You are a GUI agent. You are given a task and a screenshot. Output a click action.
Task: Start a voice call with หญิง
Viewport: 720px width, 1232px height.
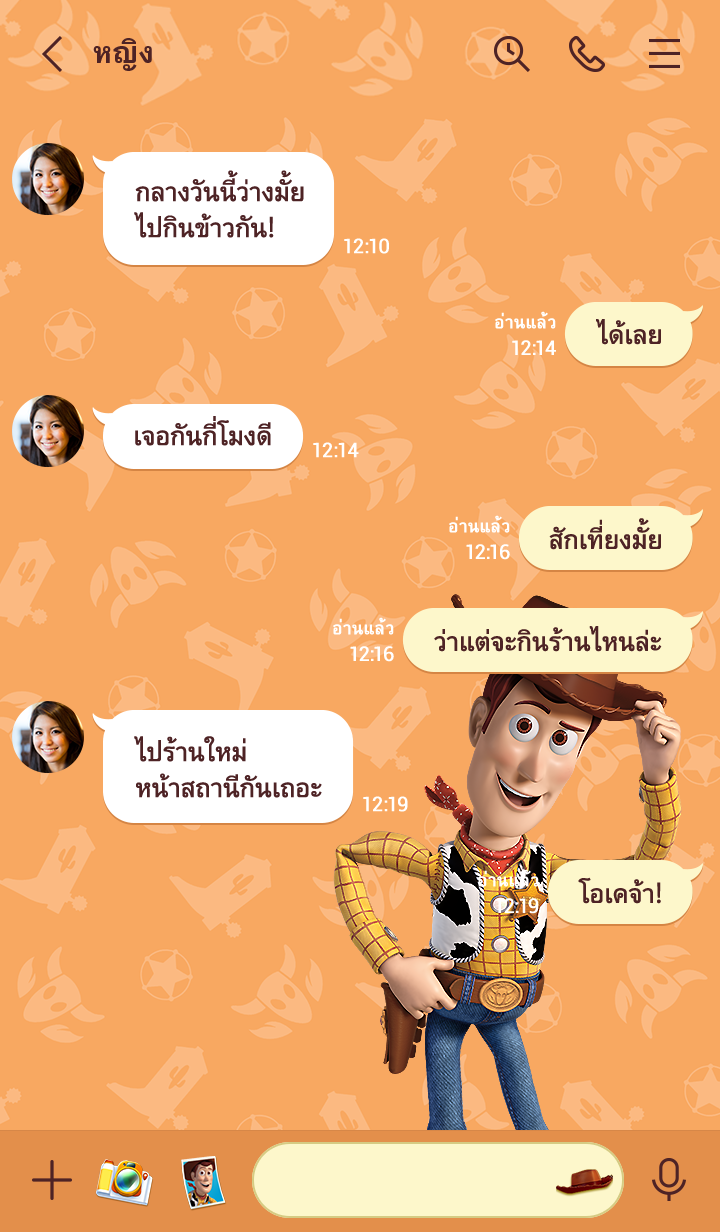pos(587,54)
